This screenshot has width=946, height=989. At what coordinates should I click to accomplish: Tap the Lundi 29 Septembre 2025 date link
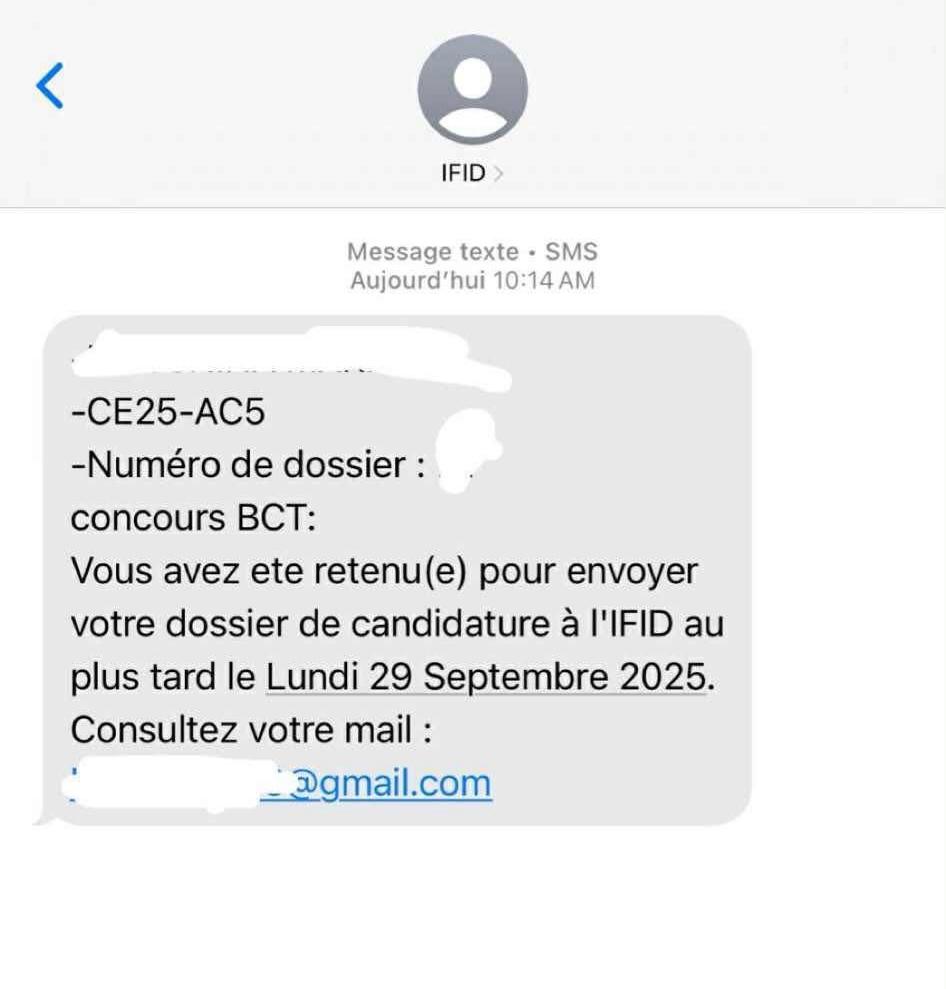(486, 678)
